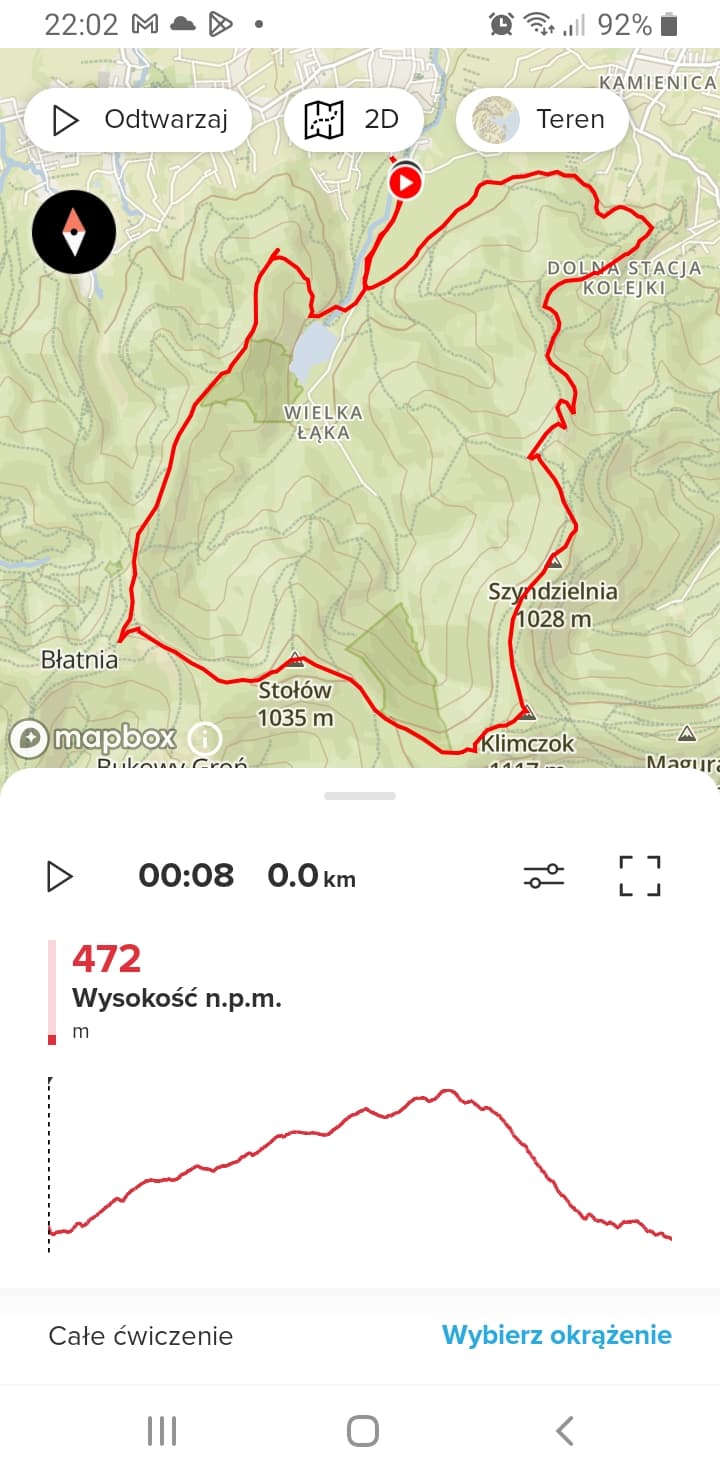Open the Teren map style selector
720x1480 pixels.
542,120
